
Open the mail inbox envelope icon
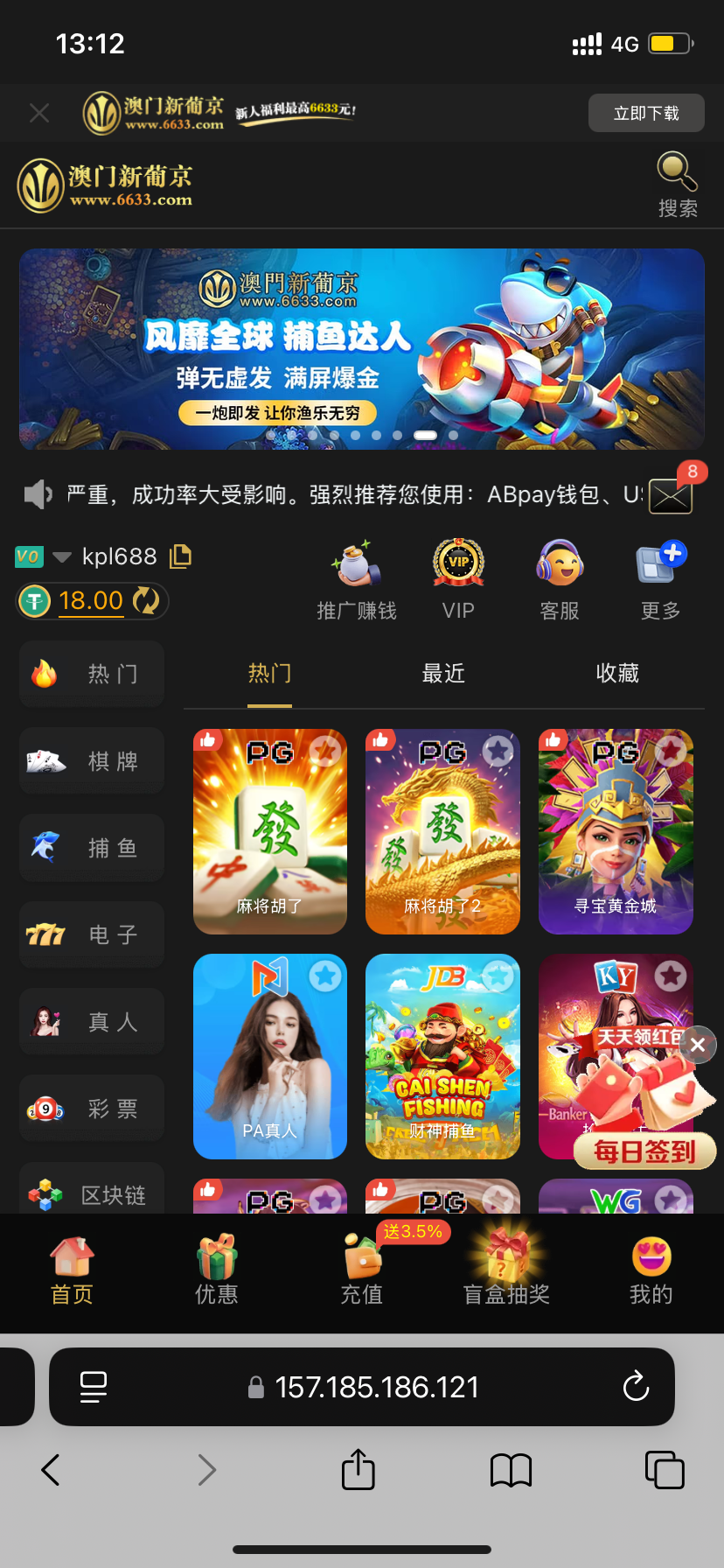pos(671,497)
